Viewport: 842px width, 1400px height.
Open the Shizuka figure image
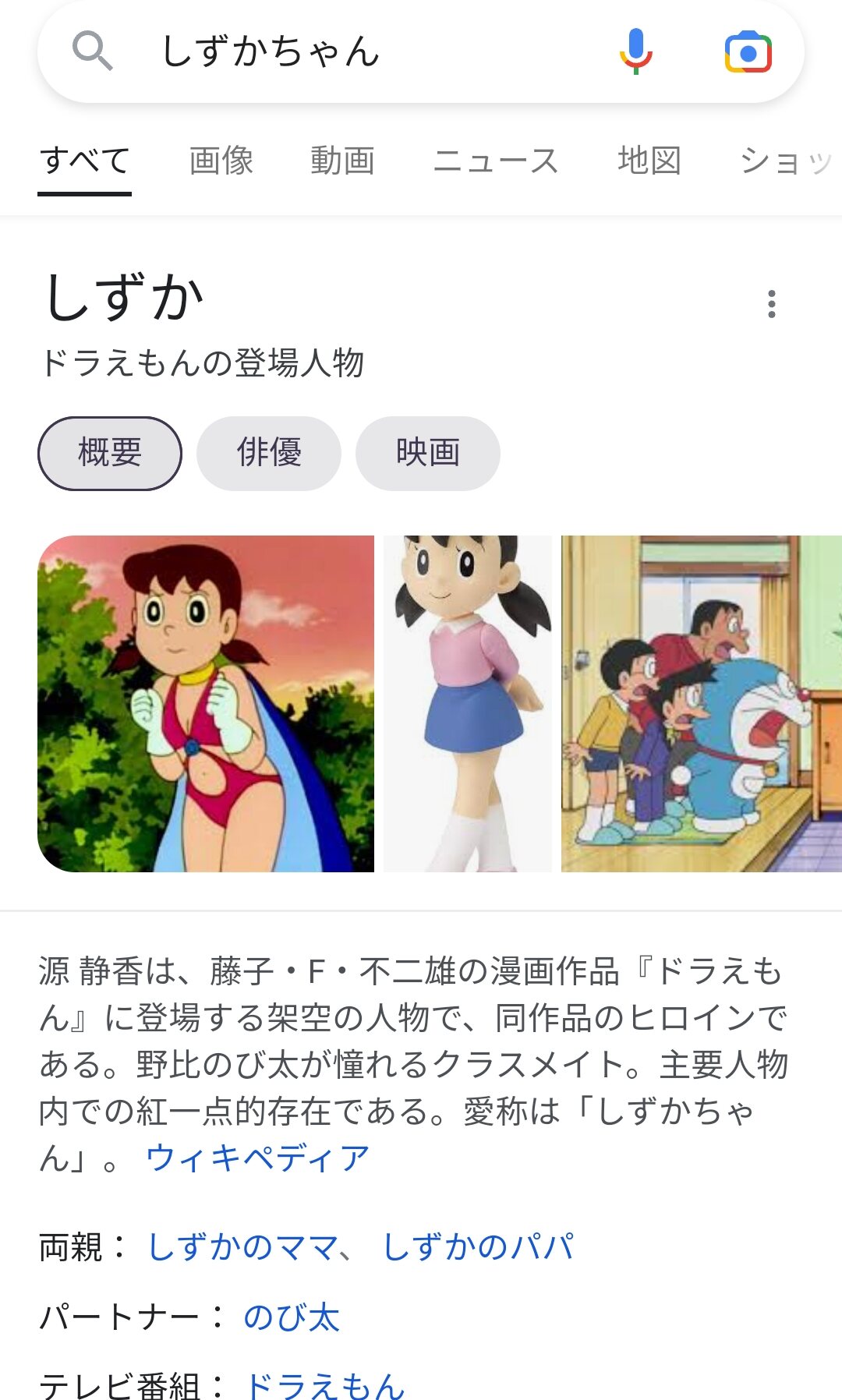[x=468, y=703]
